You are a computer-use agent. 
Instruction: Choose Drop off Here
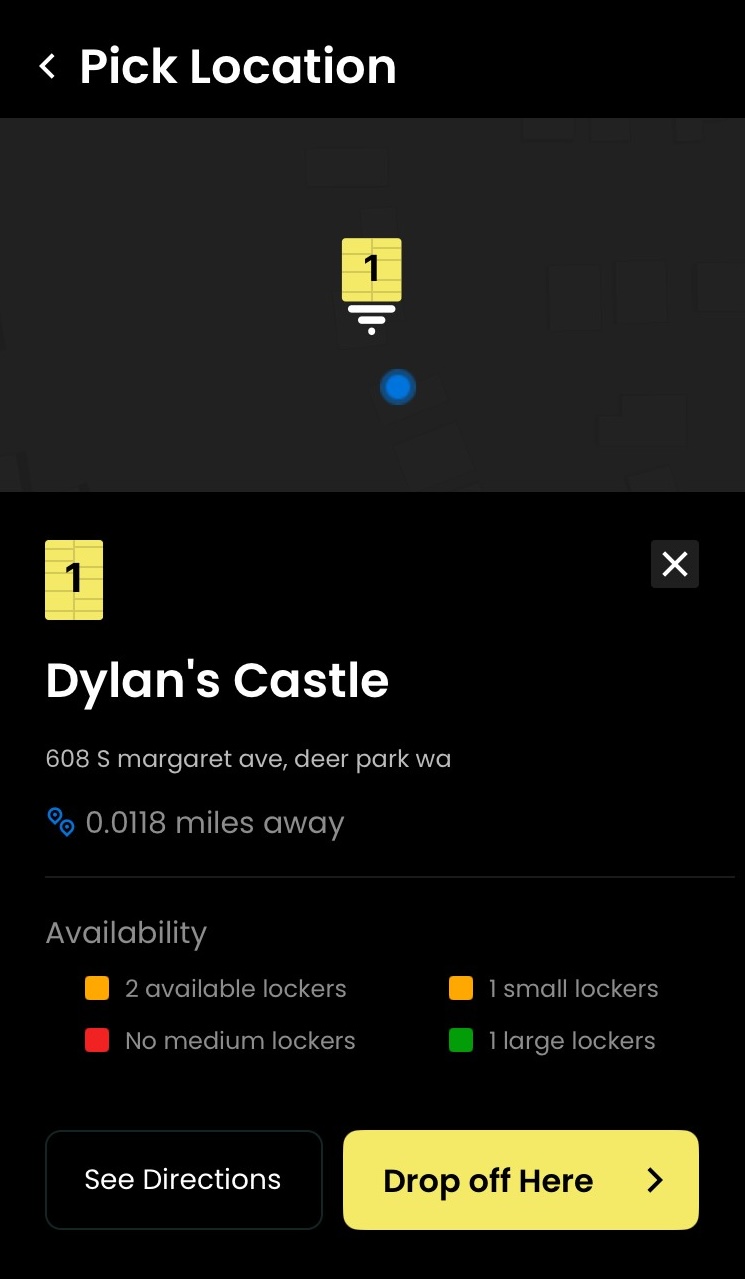[520, 1180]
